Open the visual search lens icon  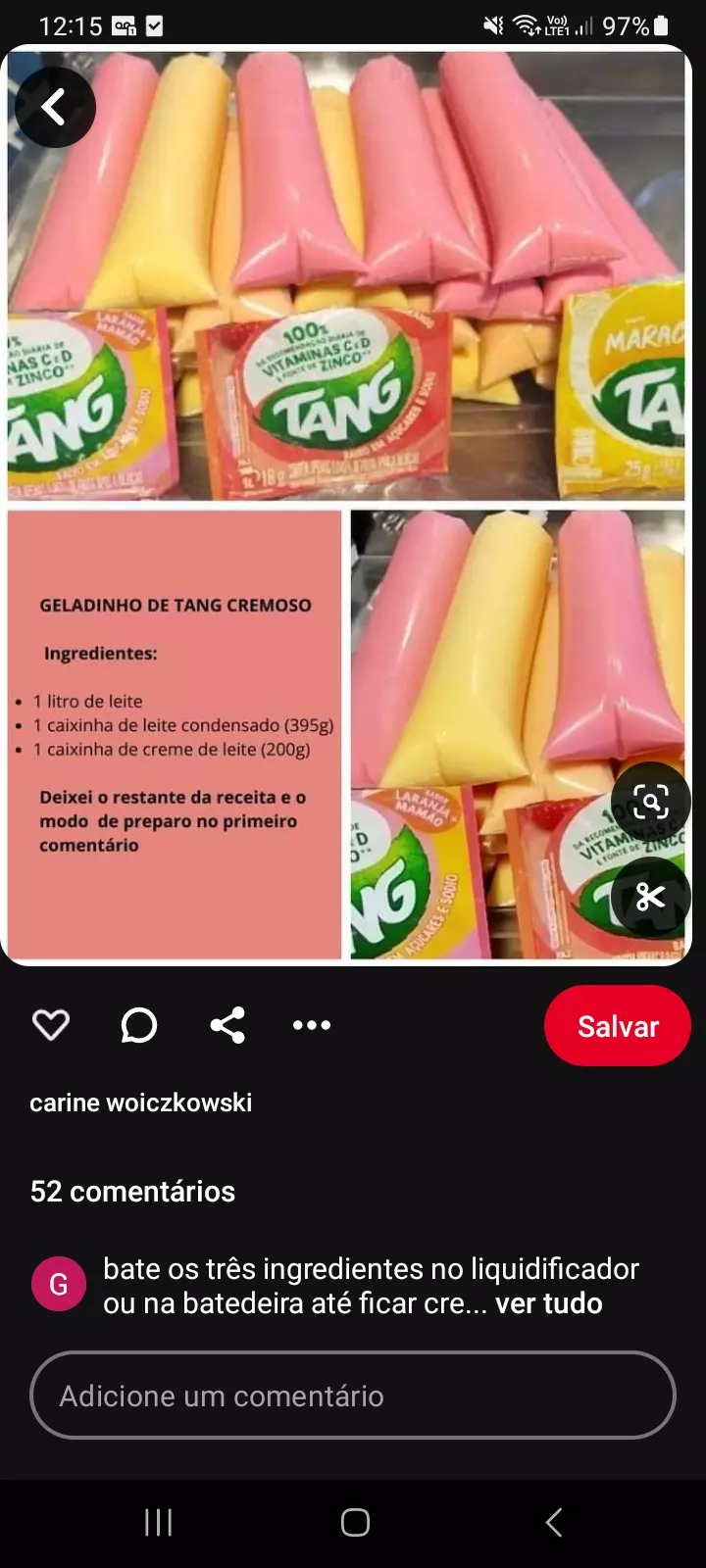(650, 802)
